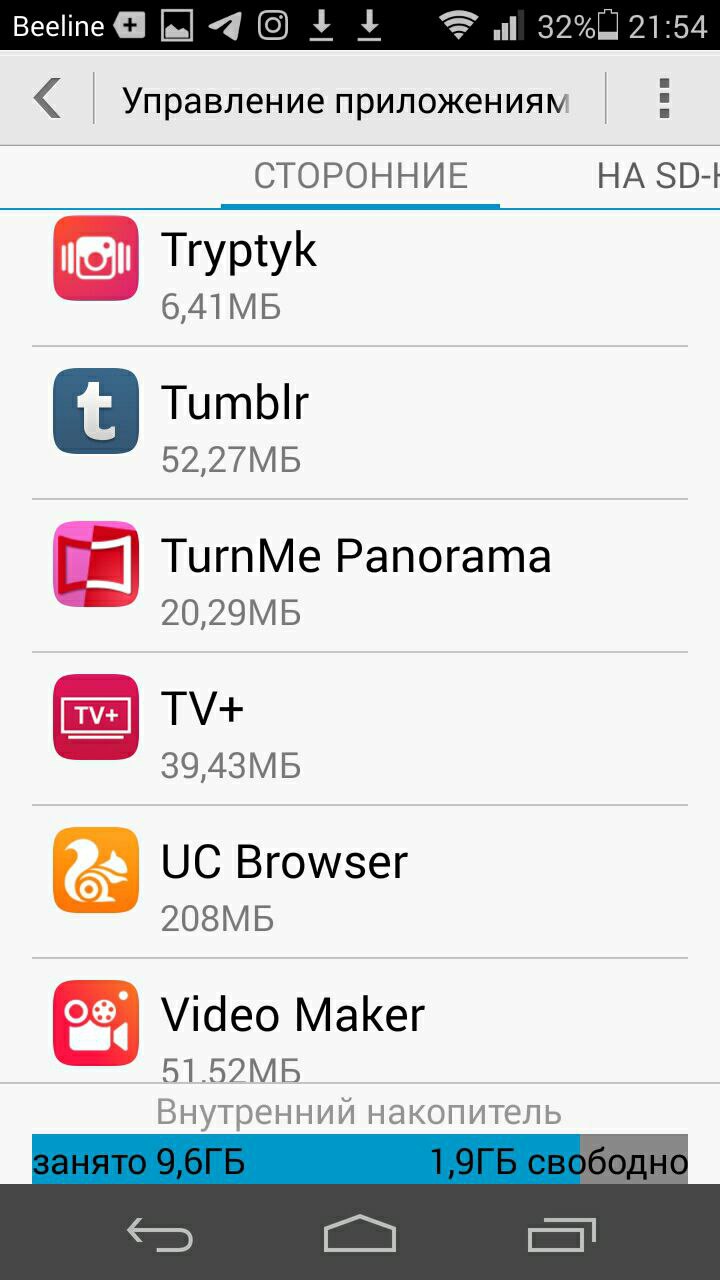Open recent apps from navigation bar
This screenshot has width=720, height=1280.
pos(561,1235)
